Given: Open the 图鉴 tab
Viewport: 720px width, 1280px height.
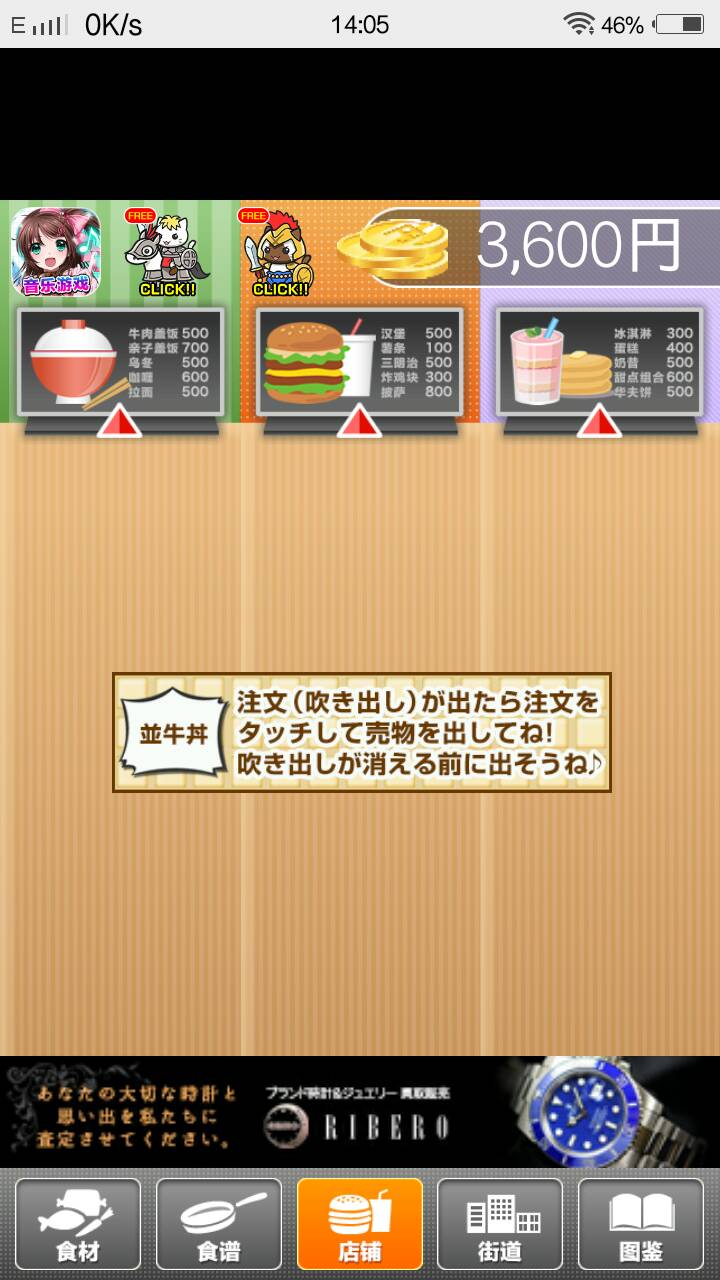Looking at the screenshot, I should coord(641,1224).
